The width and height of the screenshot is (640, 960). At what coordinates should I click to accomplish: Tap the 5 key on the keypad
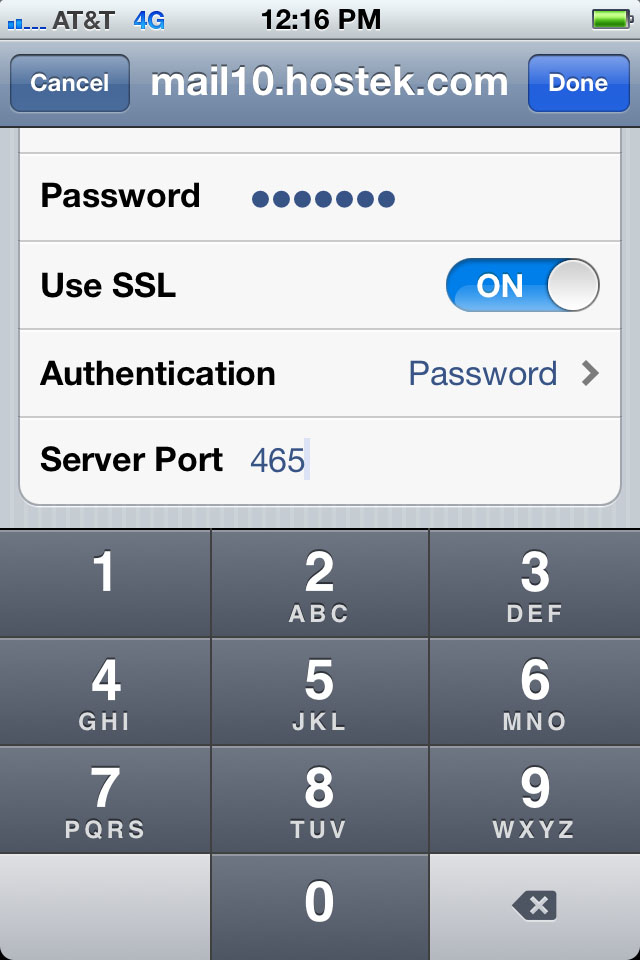(320, 691)
